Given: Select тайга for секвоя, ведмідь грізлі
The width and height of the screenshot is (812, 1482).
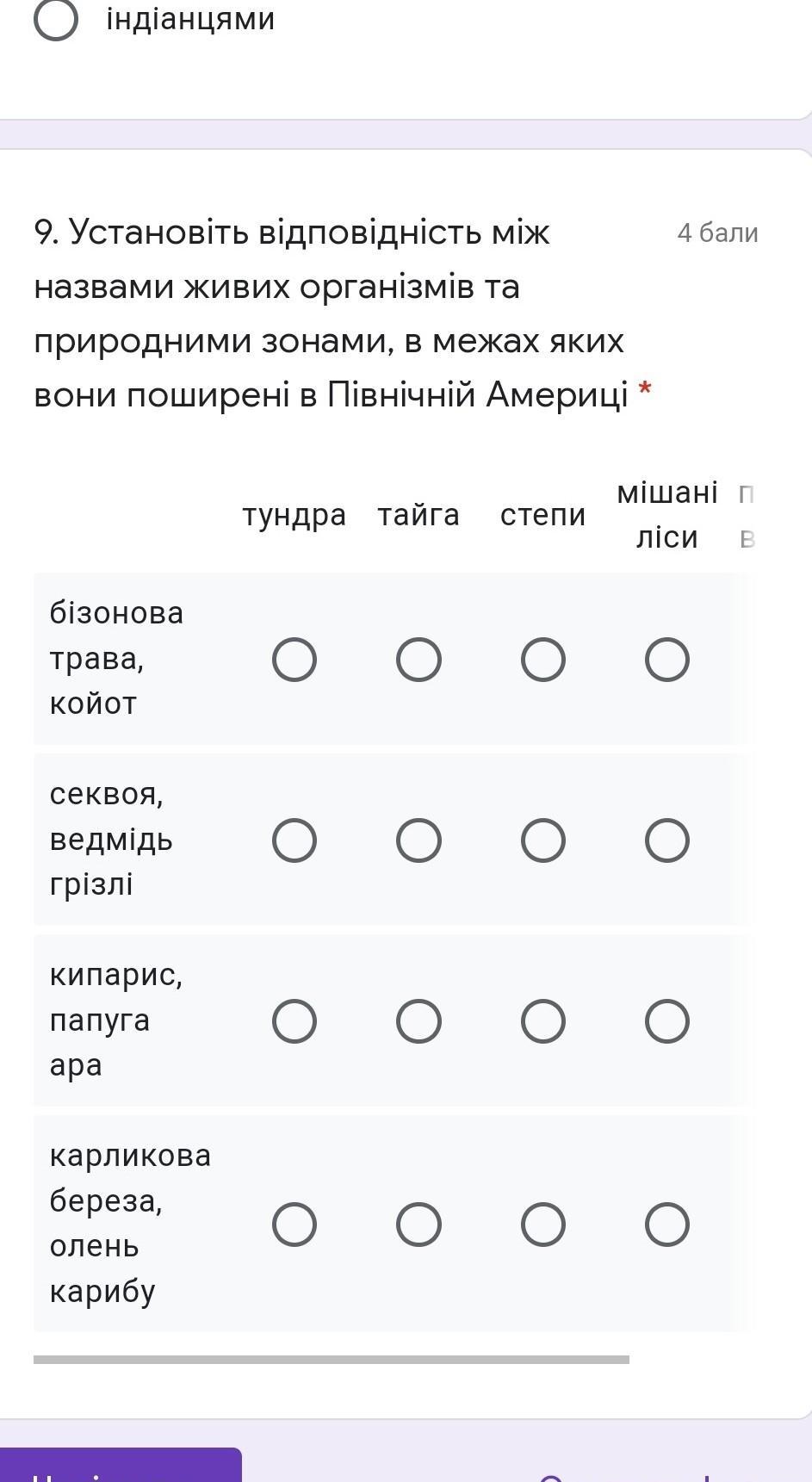Looking at the screenshot, I should [x=418, y=840].
